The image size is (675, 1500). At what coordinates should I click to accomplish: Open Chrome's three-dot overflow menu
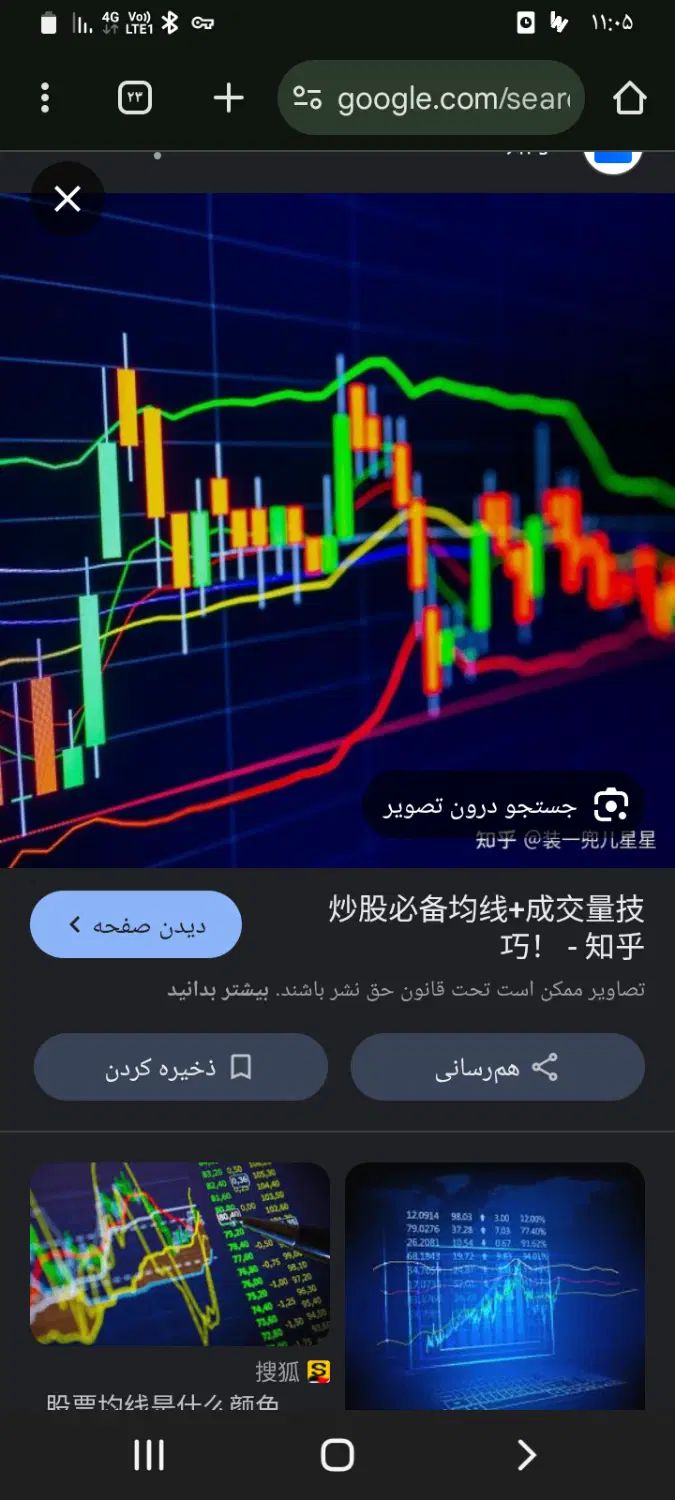[45, 98]
